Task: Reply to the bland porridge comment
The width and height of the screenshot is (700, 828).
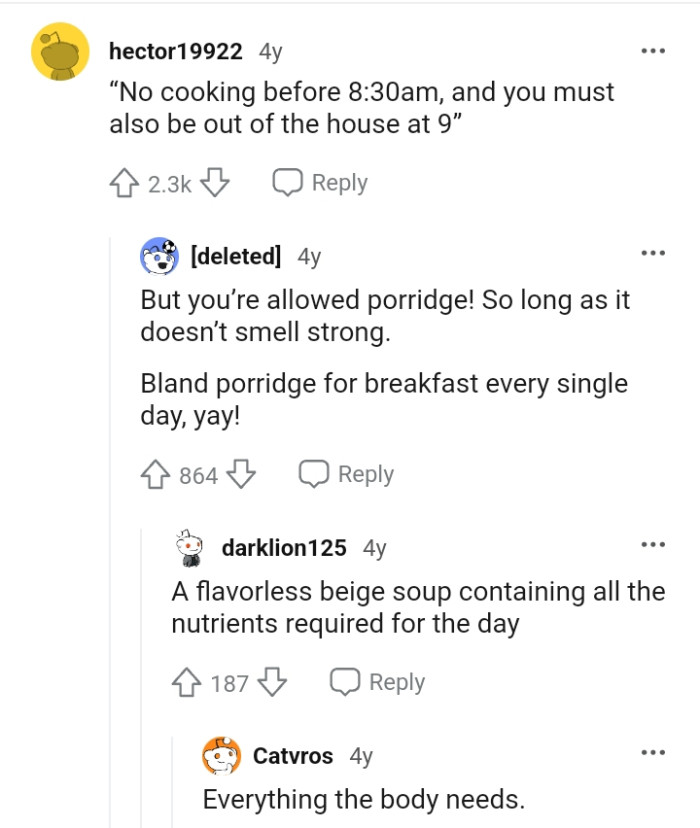Action: (x=347, y=474)
